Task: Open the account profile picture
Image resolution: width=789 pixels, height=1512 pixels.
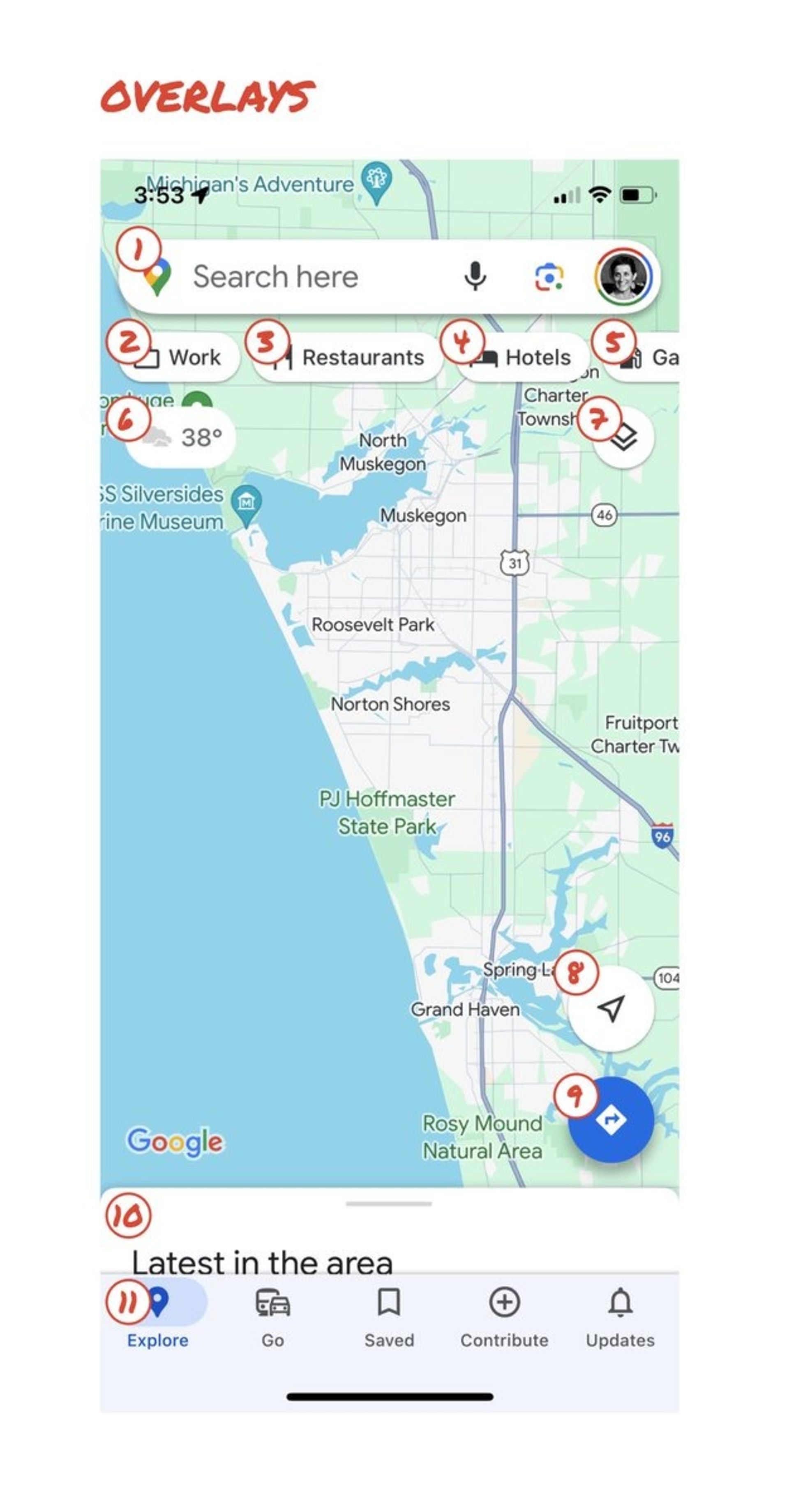Action: click(x=623, y=276)
